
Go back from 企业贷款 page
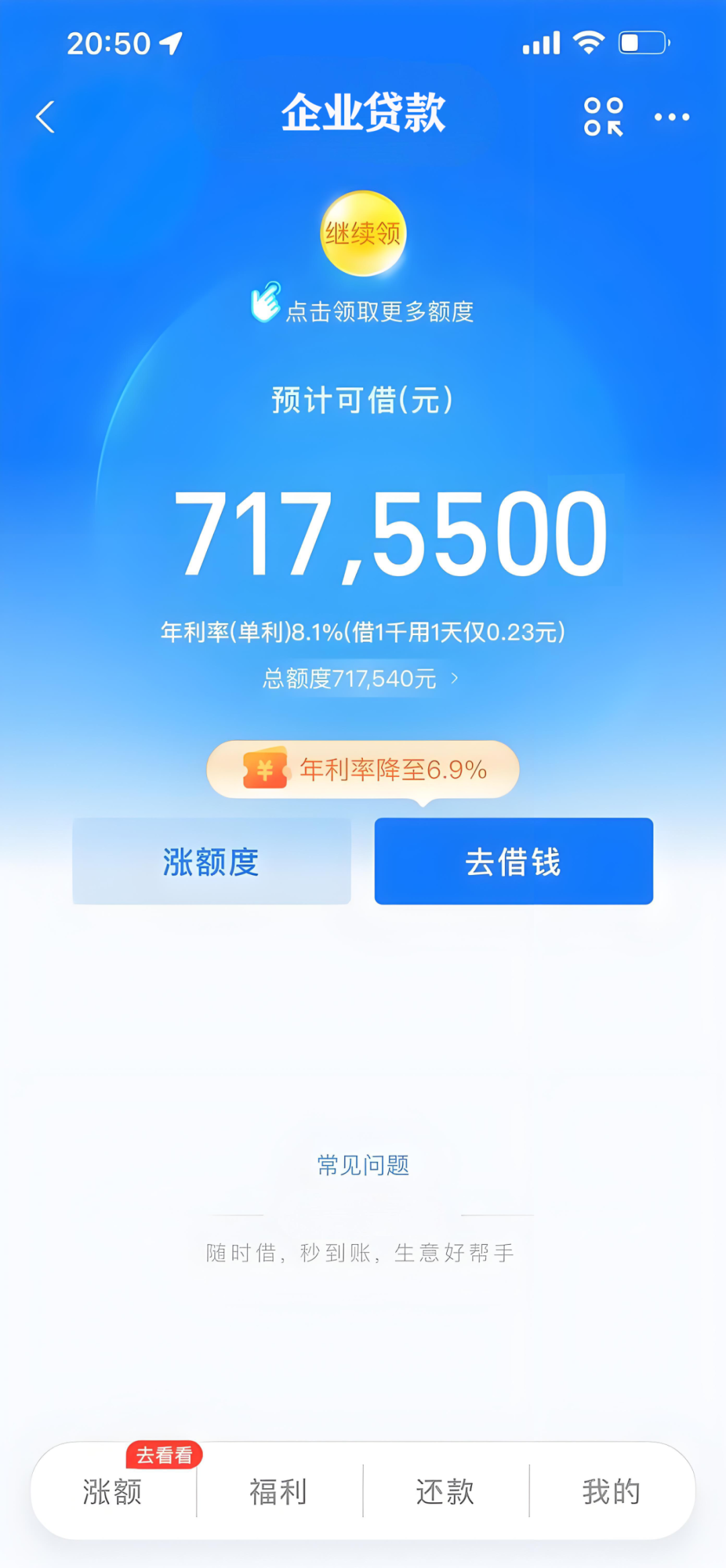(45, 117)
